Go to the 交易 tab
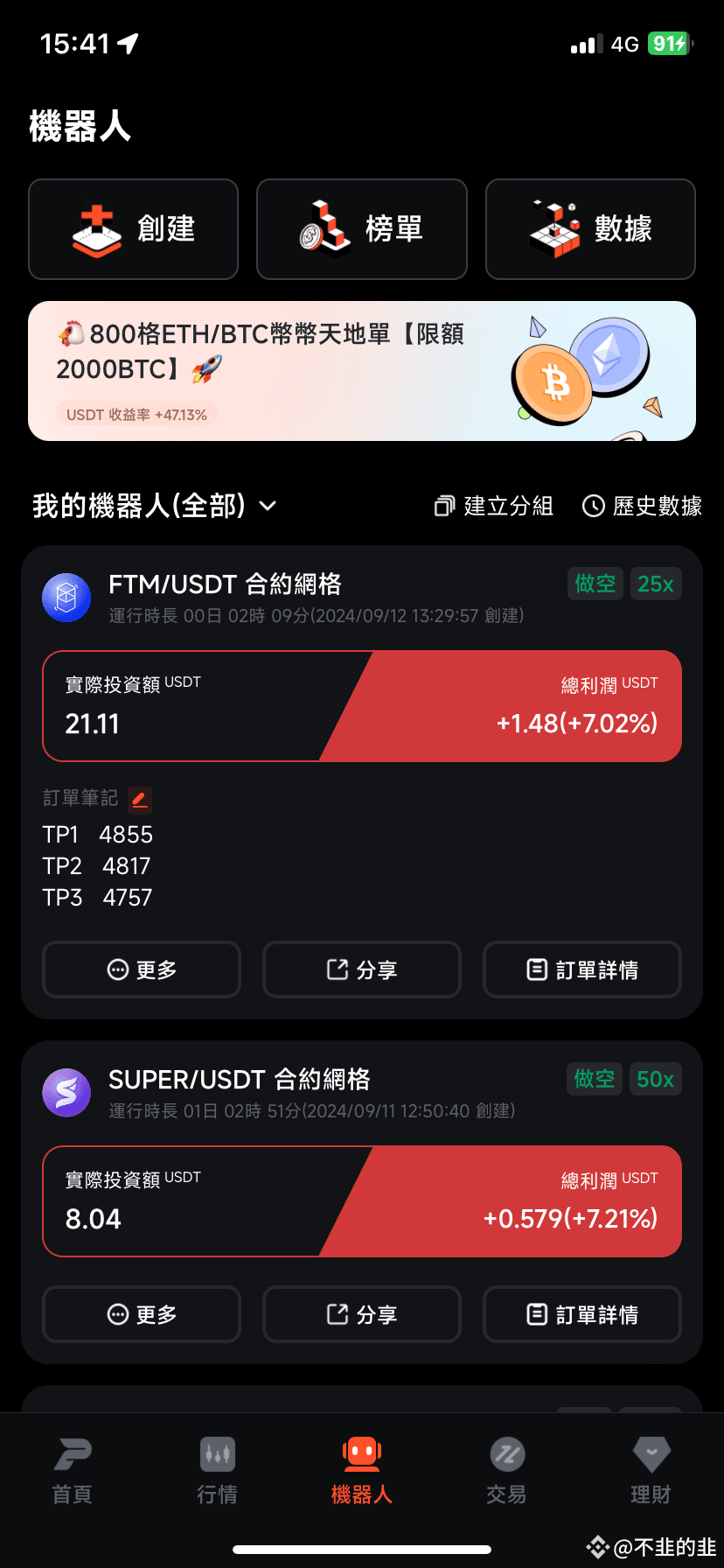Viewport: 724px width, 1568px height. (x=507, y=1470)
